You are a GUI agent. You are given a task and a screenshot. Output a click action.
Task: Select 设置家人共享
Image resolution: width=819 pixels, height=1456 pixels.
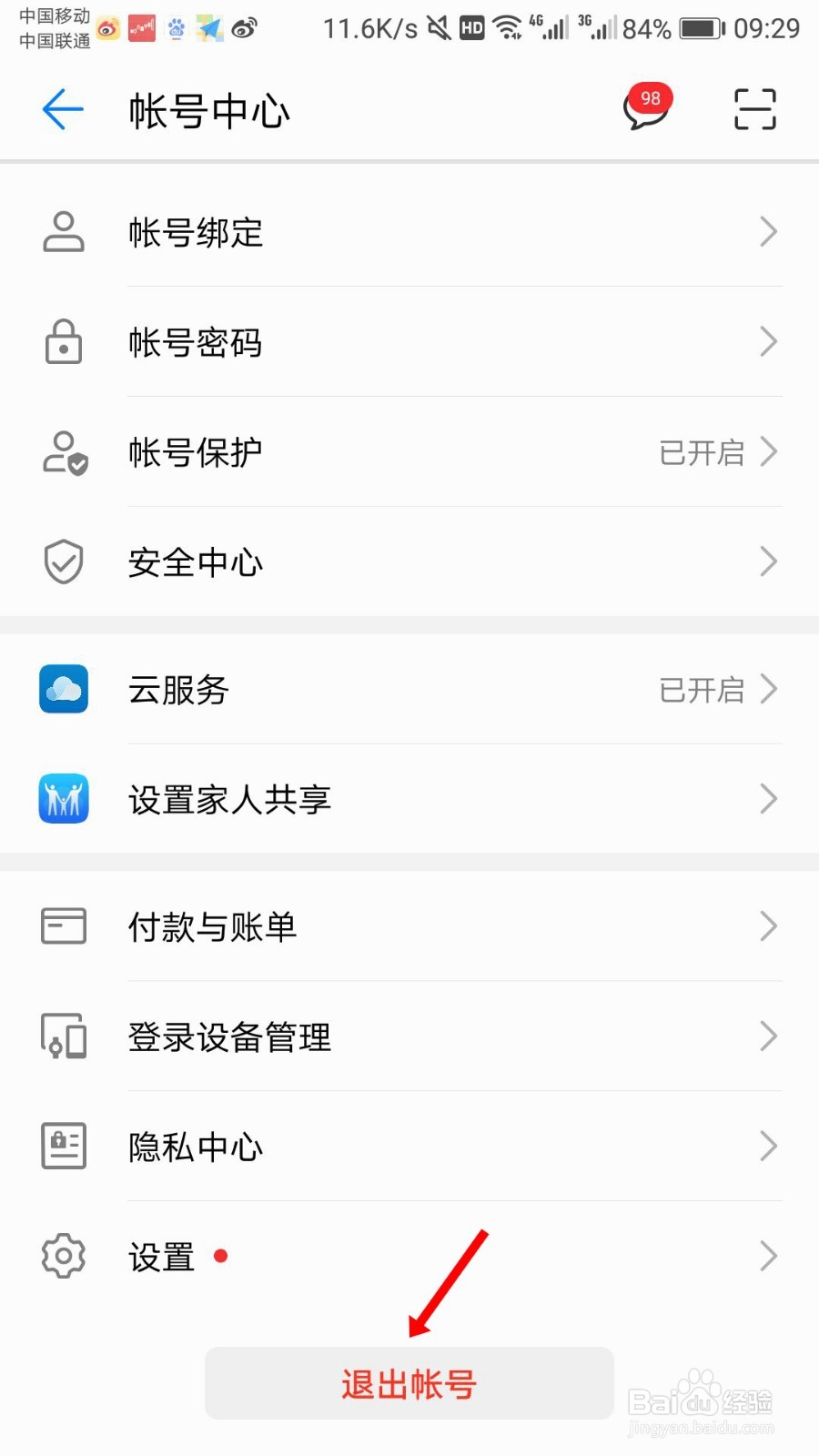[x=409, y=799]
